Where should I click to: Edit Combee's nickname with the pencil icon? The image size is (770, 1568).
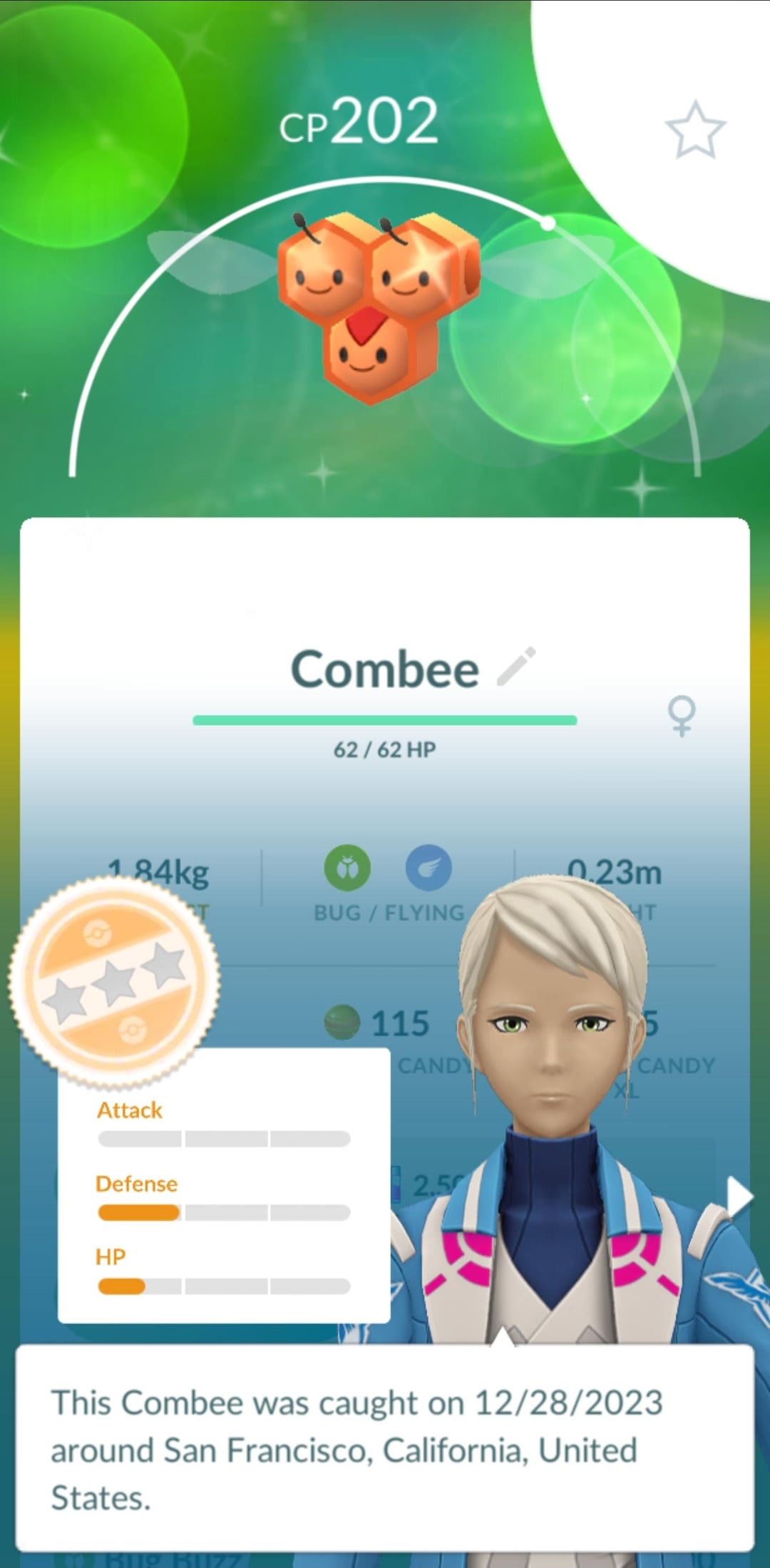tap(516, 667)
